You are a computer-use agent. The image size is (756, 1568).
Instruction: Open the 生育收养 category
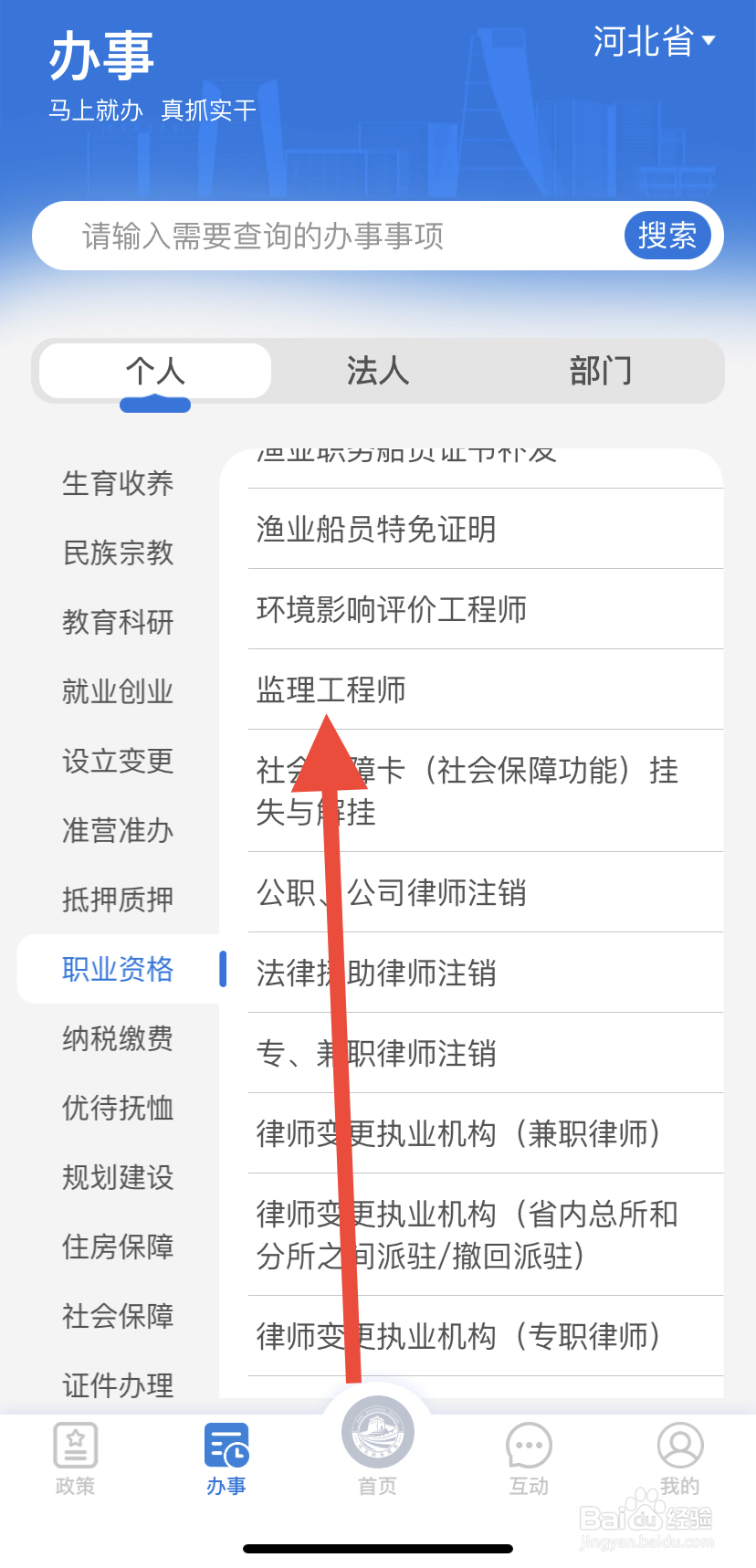click(x=117, y=483)
